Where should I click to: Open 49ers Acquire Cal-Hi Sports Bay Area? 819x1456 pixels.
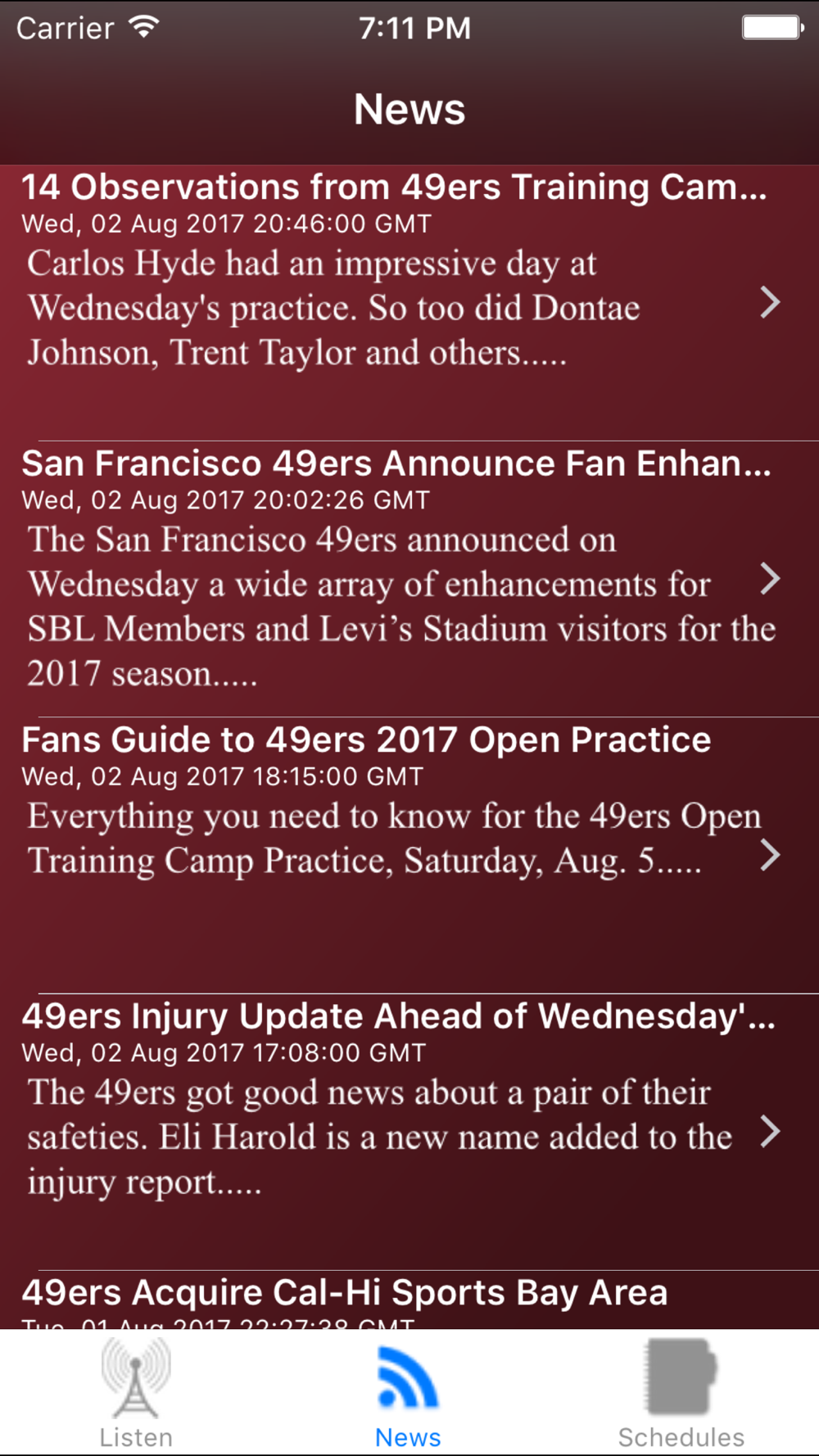point(409,1300)
